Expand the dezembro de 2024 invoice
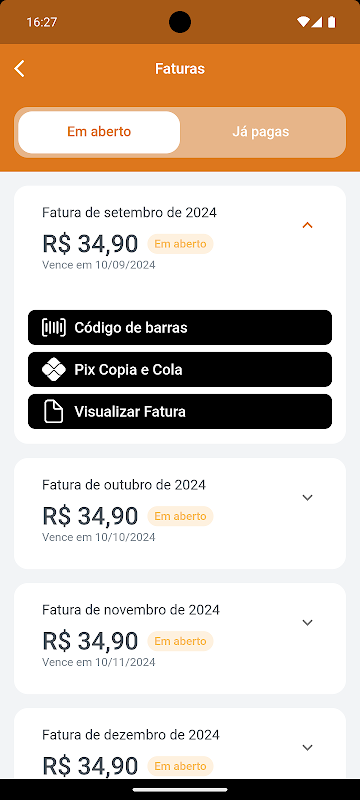 click(x=307, y=747)
